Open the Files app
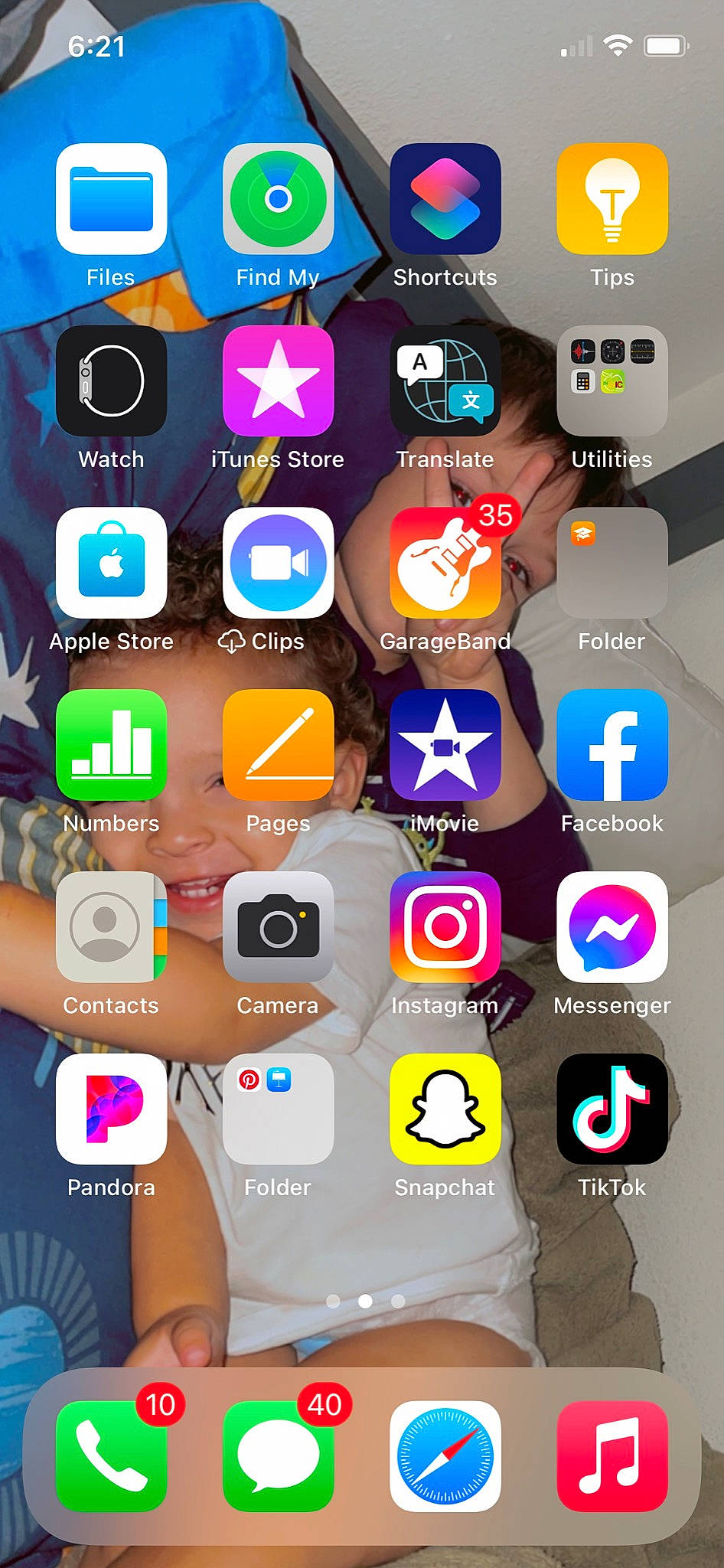 112,199
